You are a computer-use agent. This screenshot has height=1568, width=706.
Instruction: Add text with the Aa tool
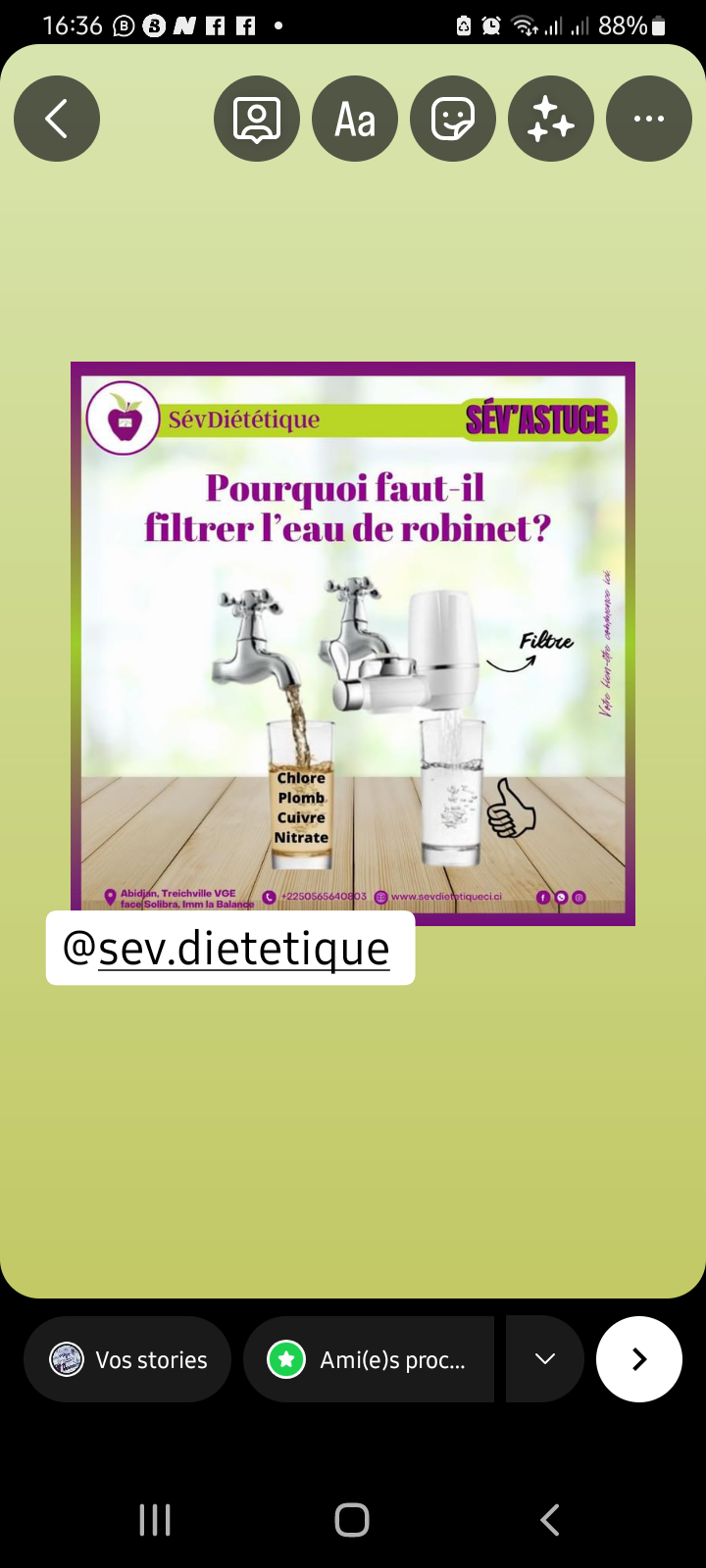pyautogui.click(x=355, y=119)
